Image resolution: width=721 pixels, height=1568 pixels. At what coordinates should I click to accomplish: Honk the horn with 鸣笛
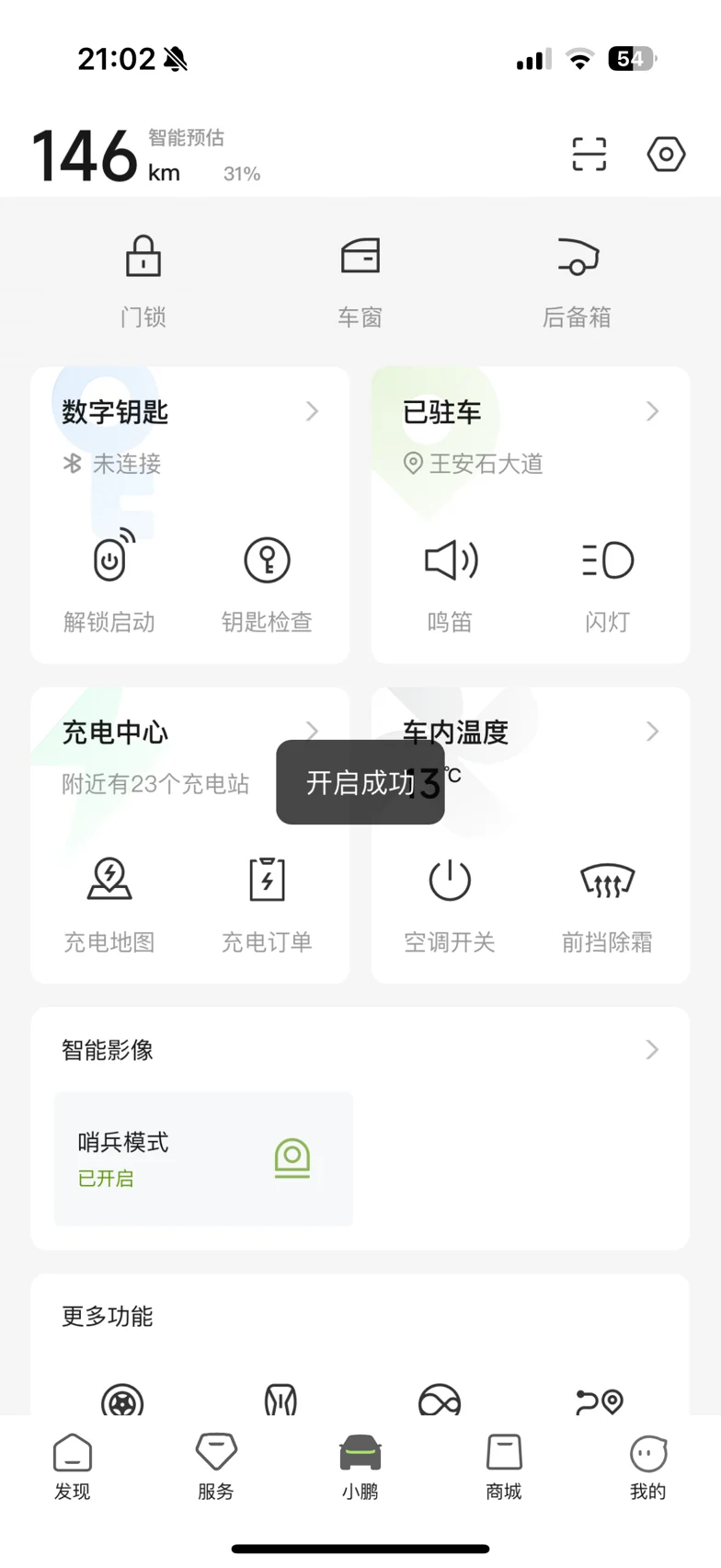tap(450, 582)
